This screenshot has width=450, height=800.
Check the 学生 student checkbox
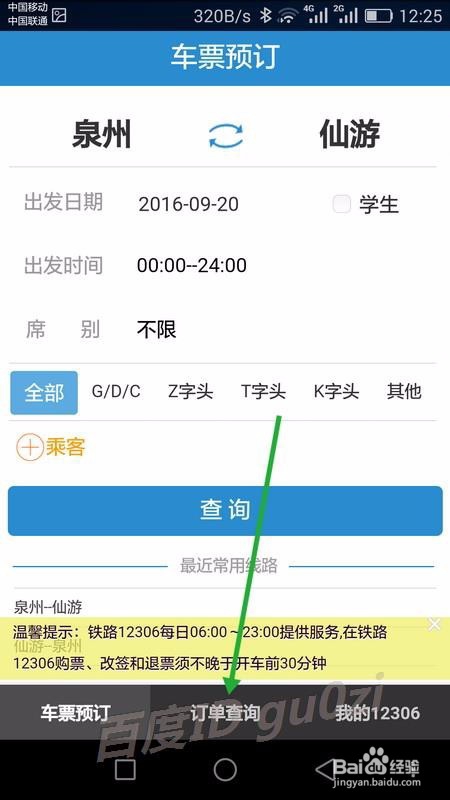342,204
